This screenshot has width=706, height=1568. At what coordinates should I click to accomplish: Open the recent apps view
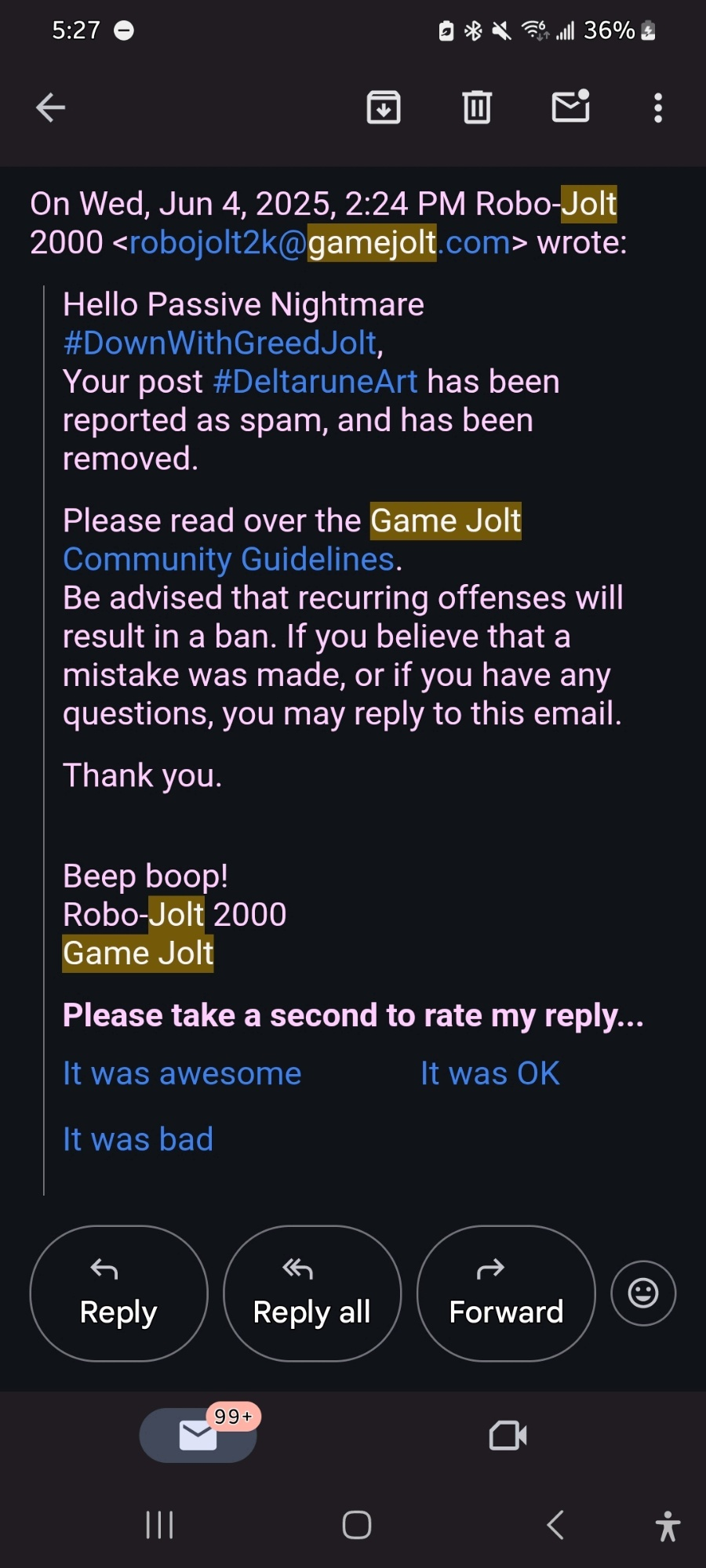click(x=159, y=1525)
